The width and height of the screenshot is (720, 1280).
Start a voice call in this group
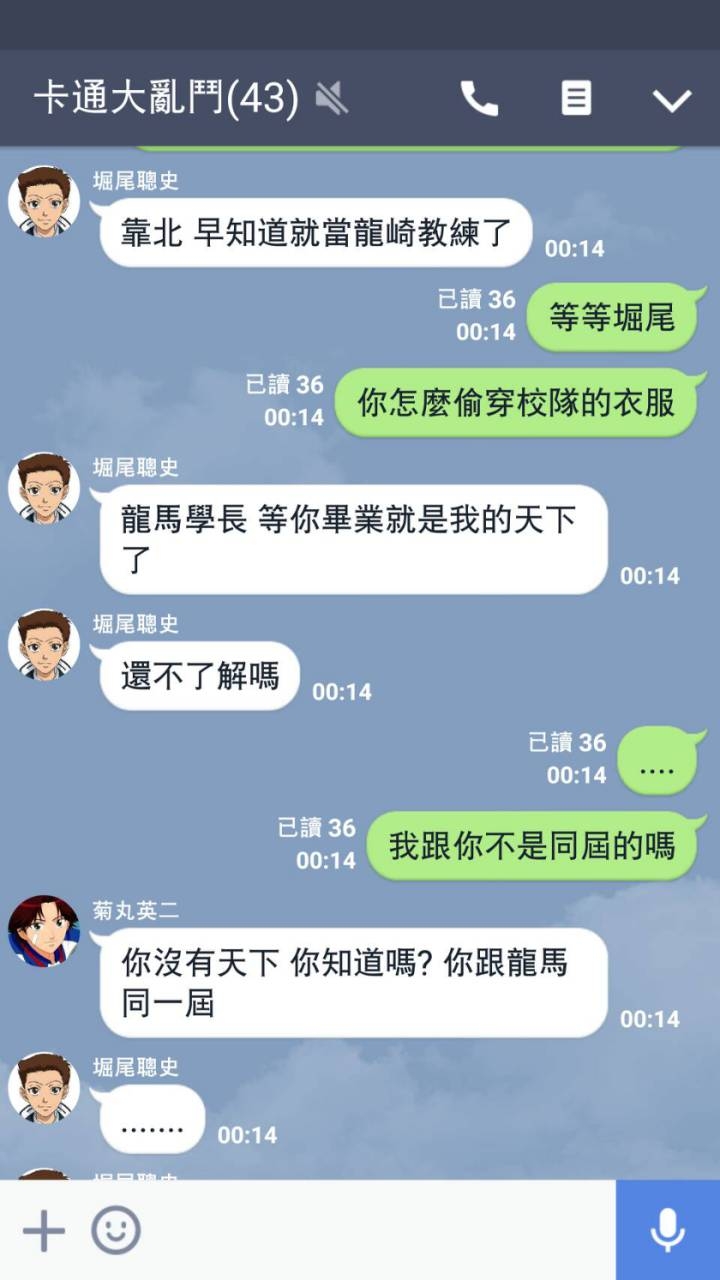tap(479, 99)
